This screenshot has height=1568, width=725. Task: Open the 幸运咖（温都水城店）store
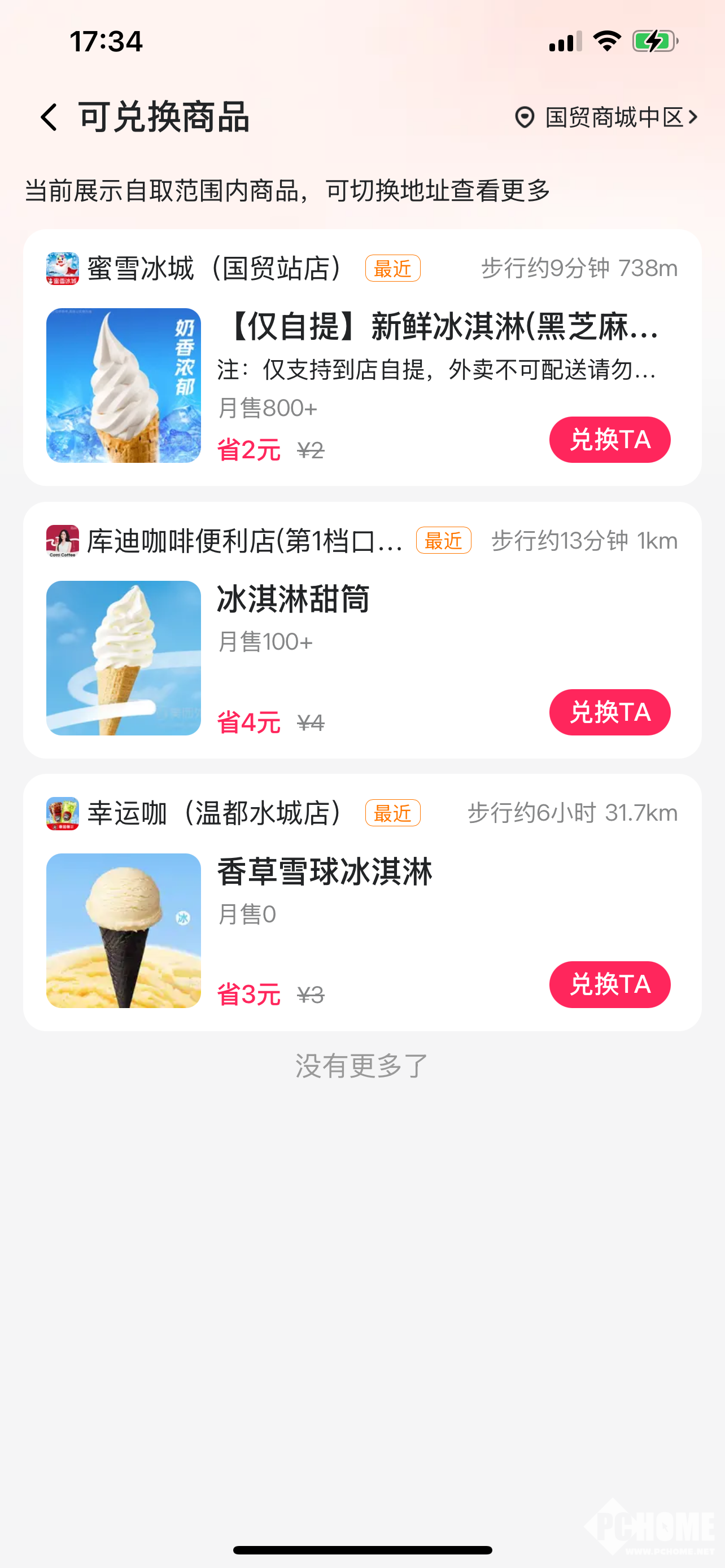216,813
